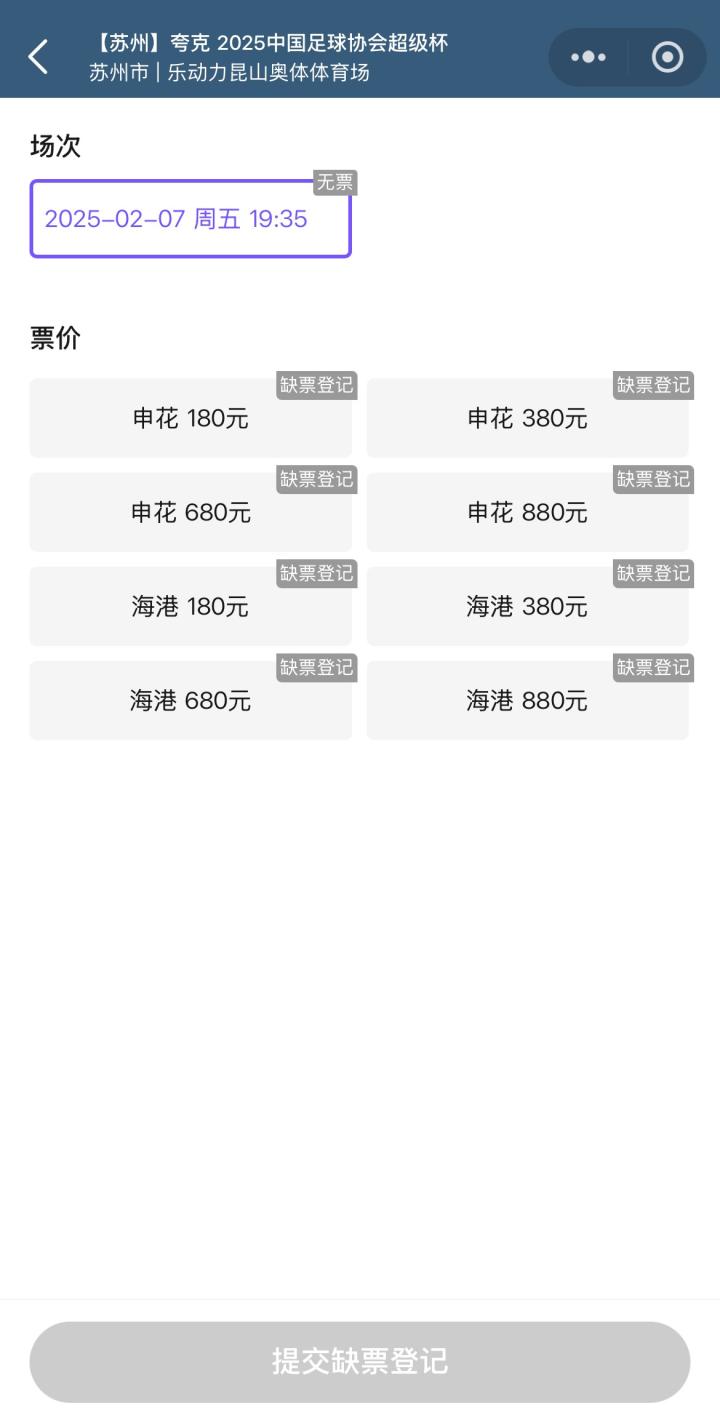Select the 海港 380元 ticket price

coord(527,606)
